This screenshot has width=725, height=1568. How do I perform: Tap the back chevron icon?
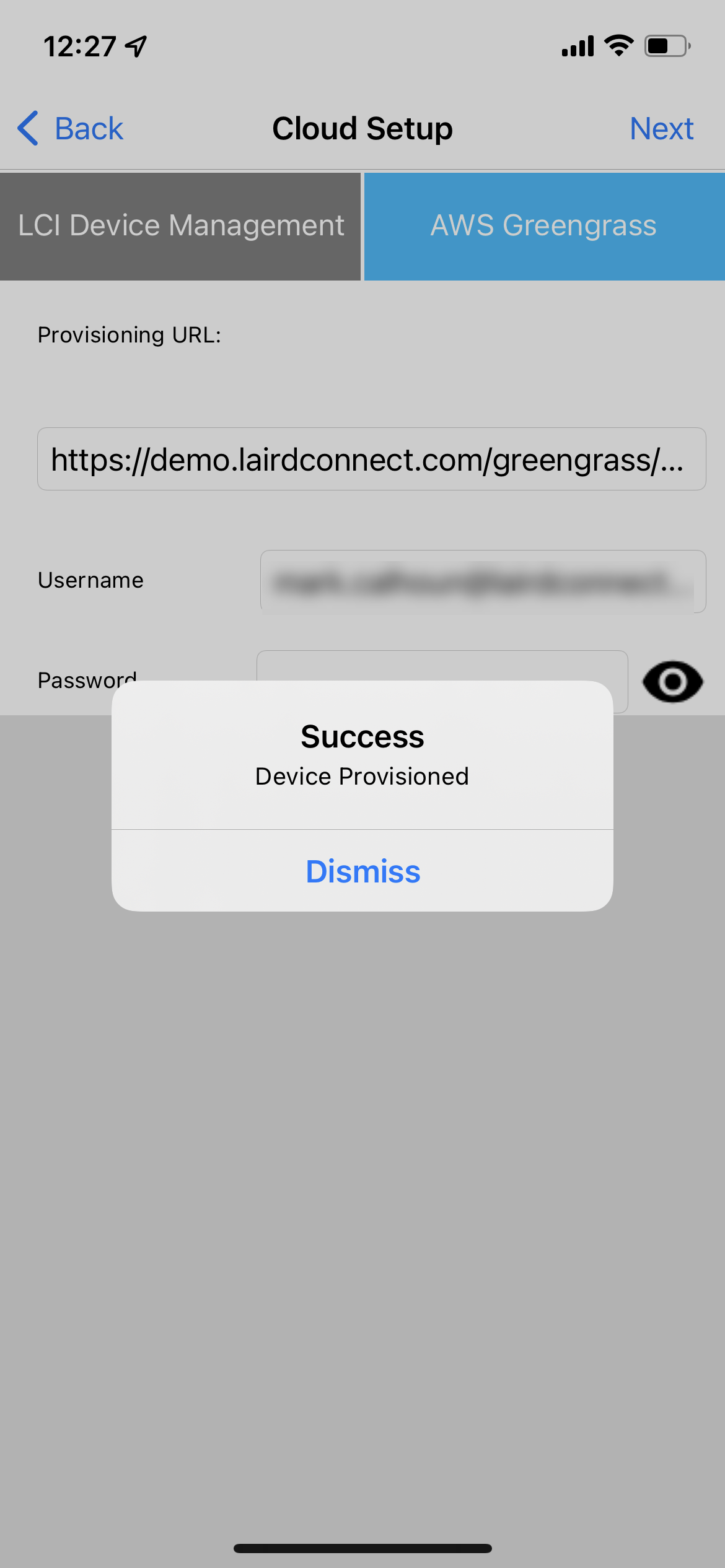coord(27,128)
